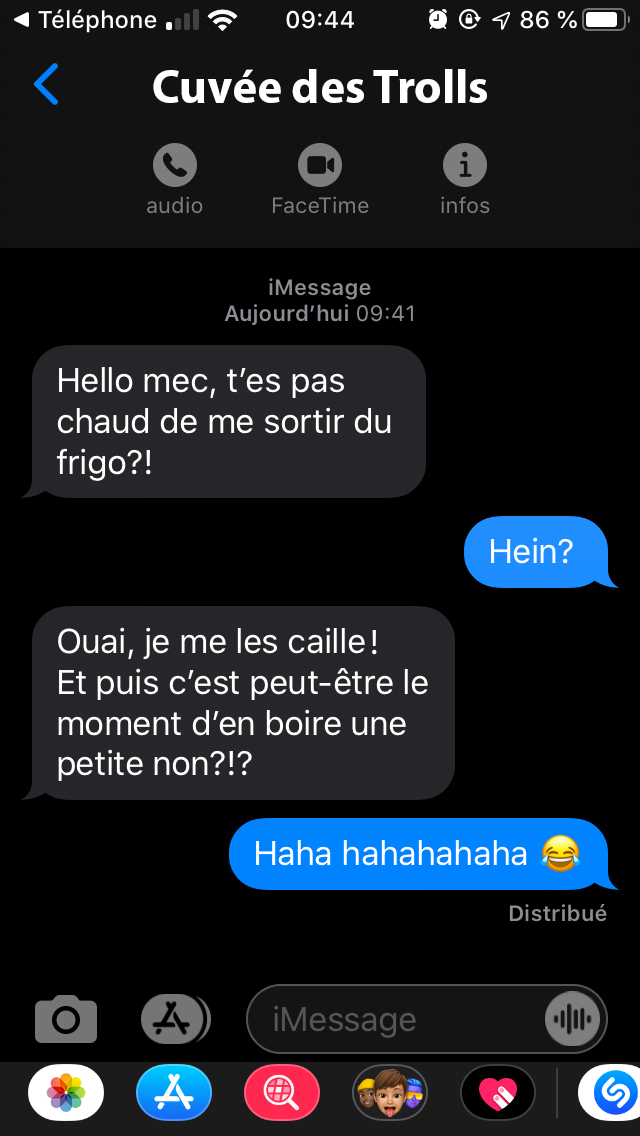
Task: Start an audio call with Cuvée des Trolls
Action: click(175, 166)
